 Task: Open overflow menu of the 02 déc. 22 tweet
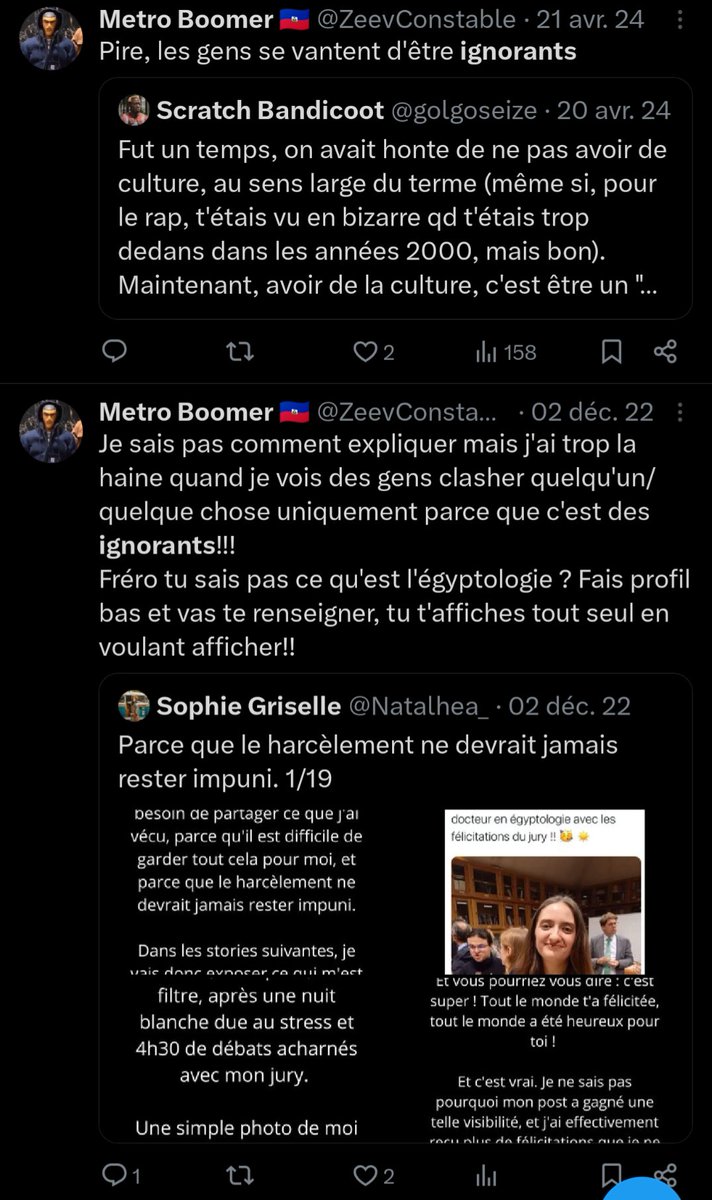pos(681,411)
